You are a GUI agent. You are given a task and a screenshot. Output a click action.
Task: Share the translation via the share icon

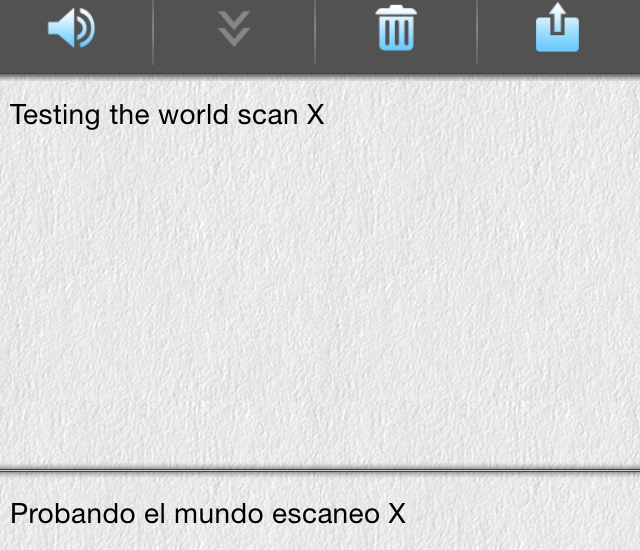pos(557,29)
